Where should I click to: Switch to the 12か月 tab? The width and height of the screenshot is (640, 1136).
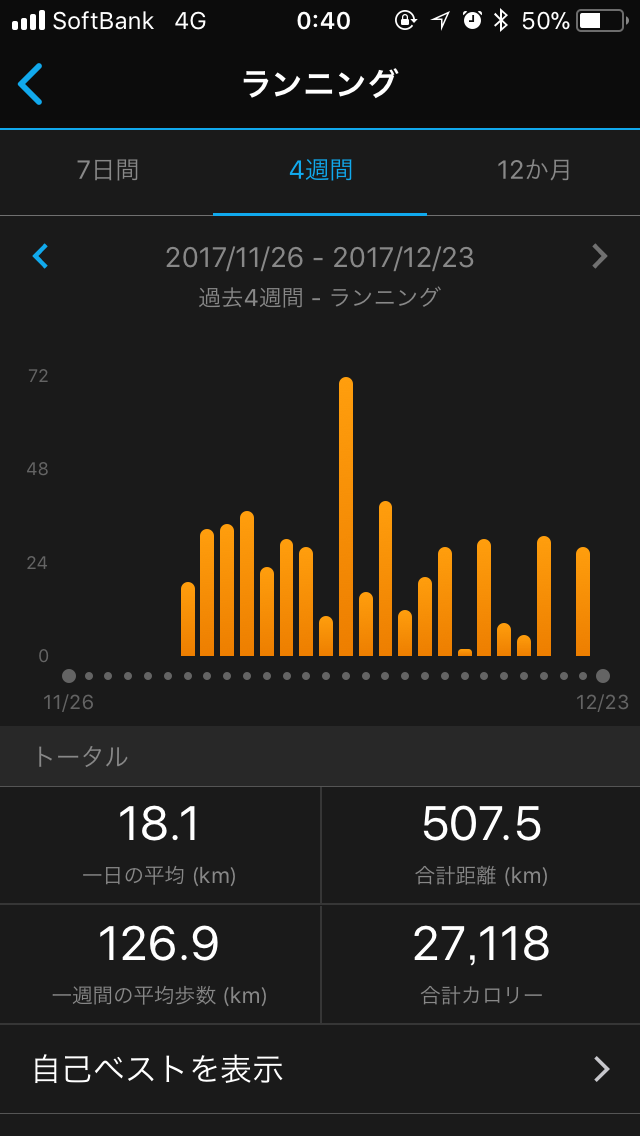click(534, 170)
